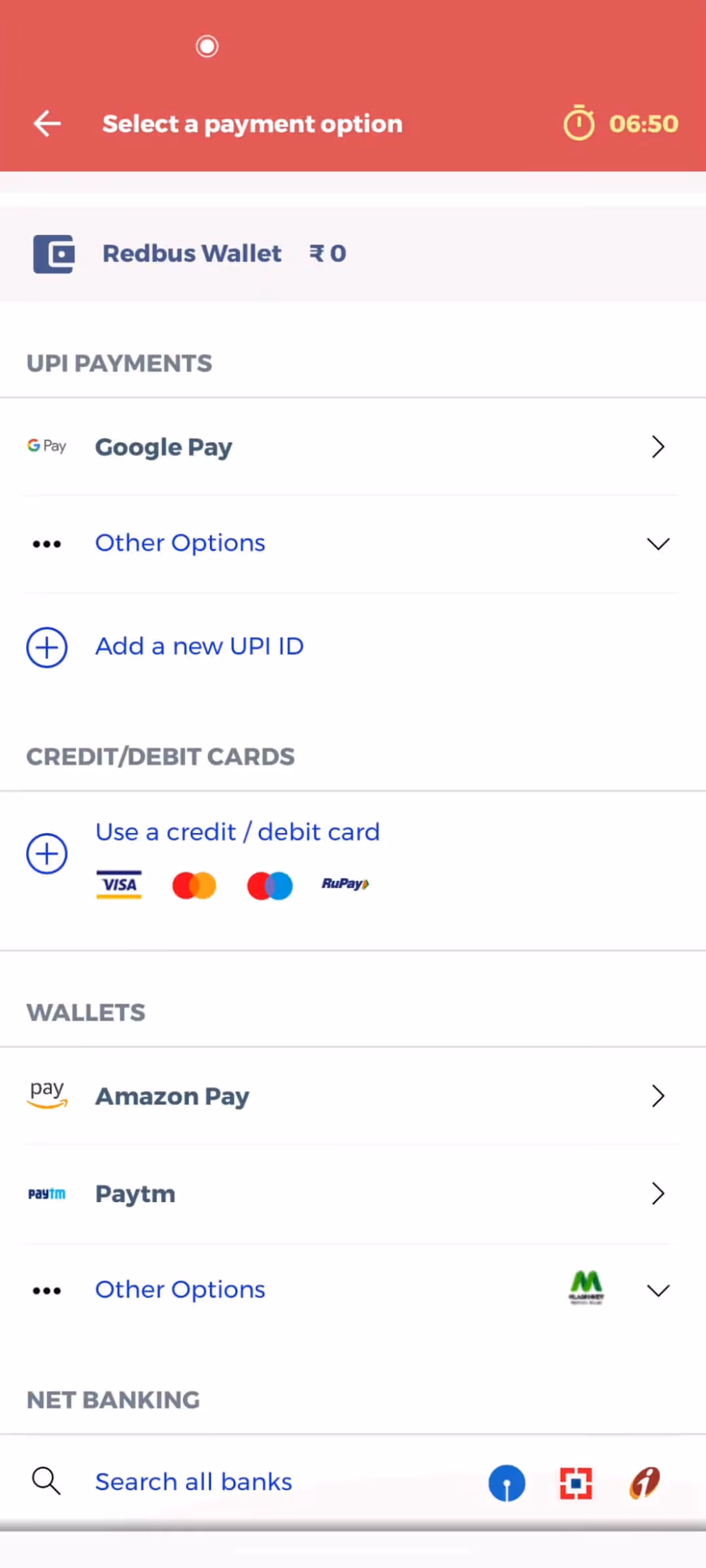Add a new UPI ID

pos(353,647)
